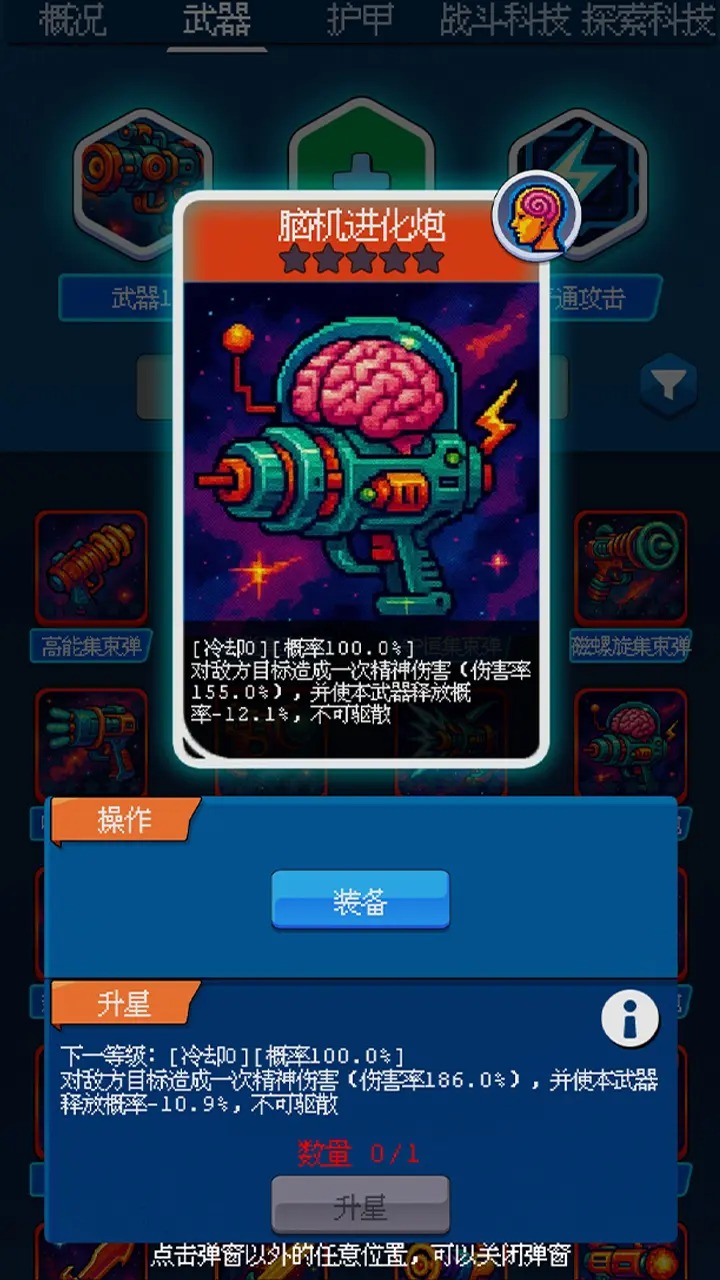Switch to the 护甲 tab

coord(358,20)
